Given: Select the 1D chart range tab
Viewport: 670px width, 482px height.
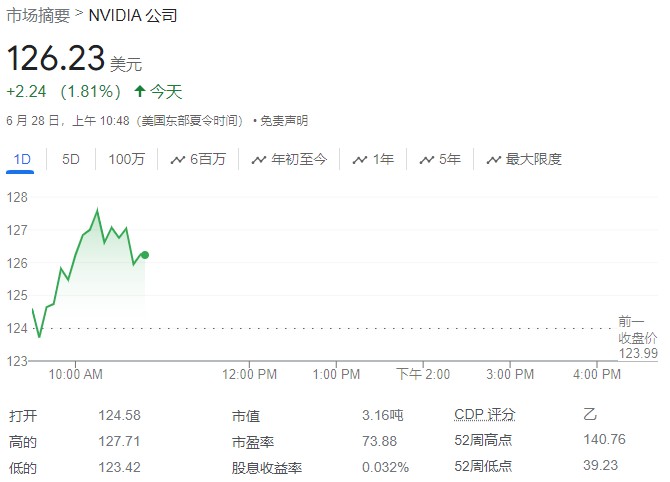Looking at the screenshot, I should (21, 159).
